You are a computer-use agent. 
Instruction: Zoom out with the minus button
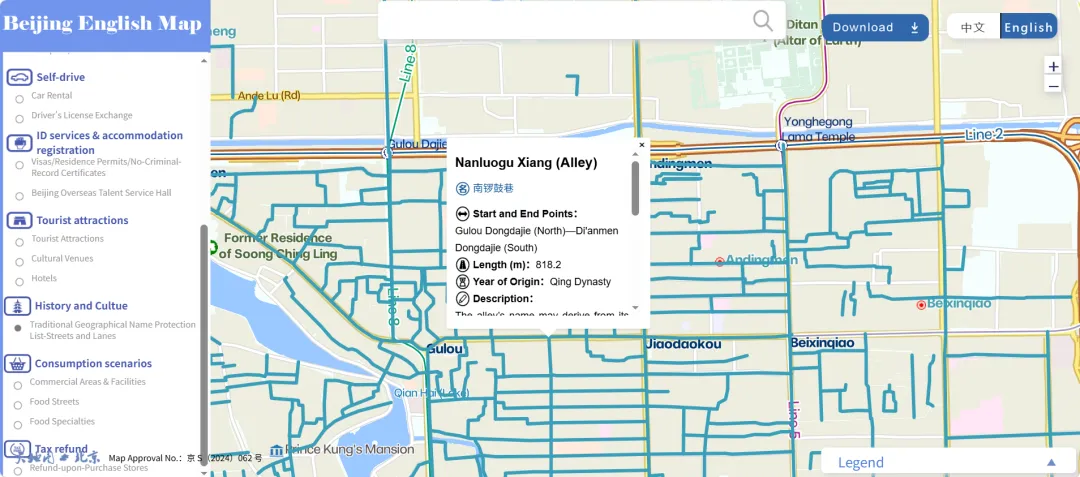point(1053,85)
